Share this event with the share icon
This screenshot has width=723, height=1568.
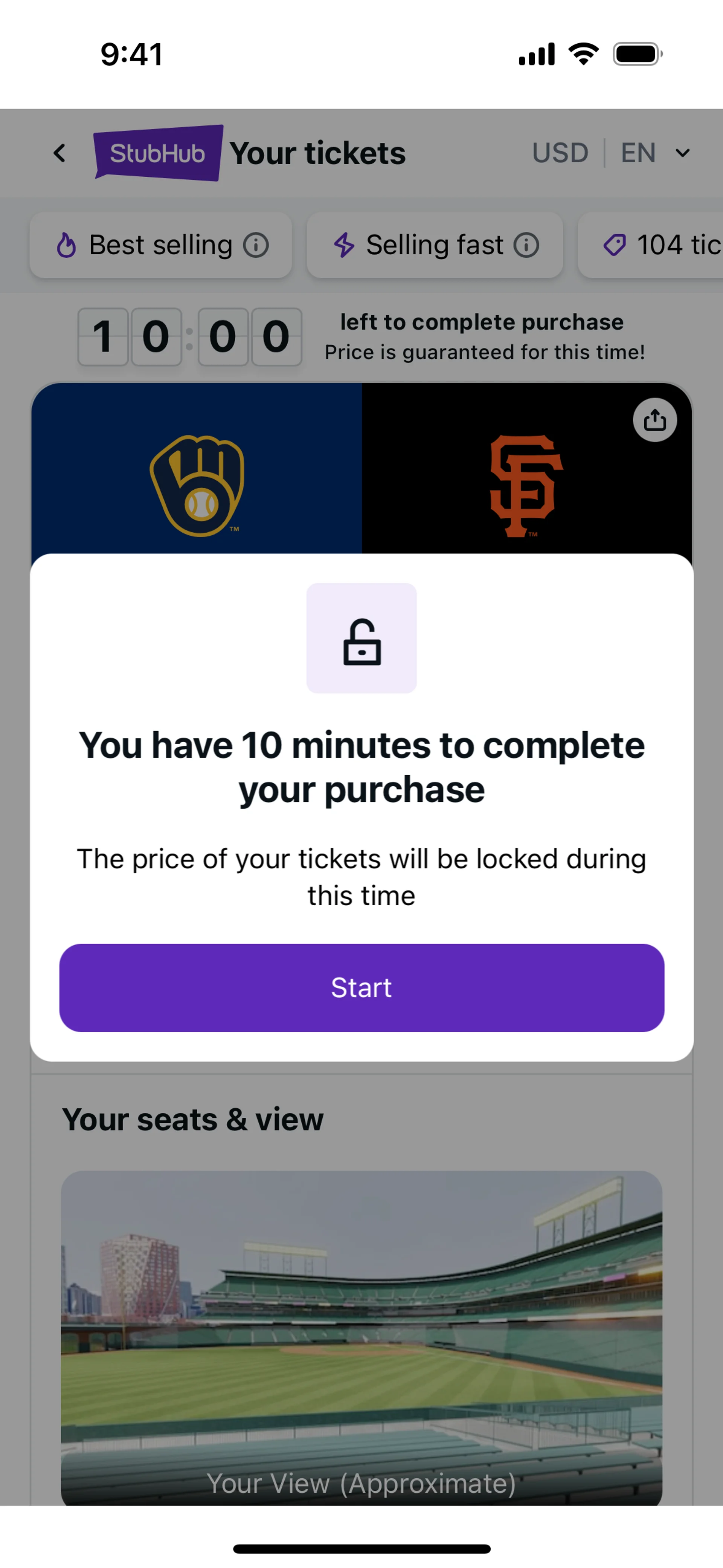click(x=654, y=420)
